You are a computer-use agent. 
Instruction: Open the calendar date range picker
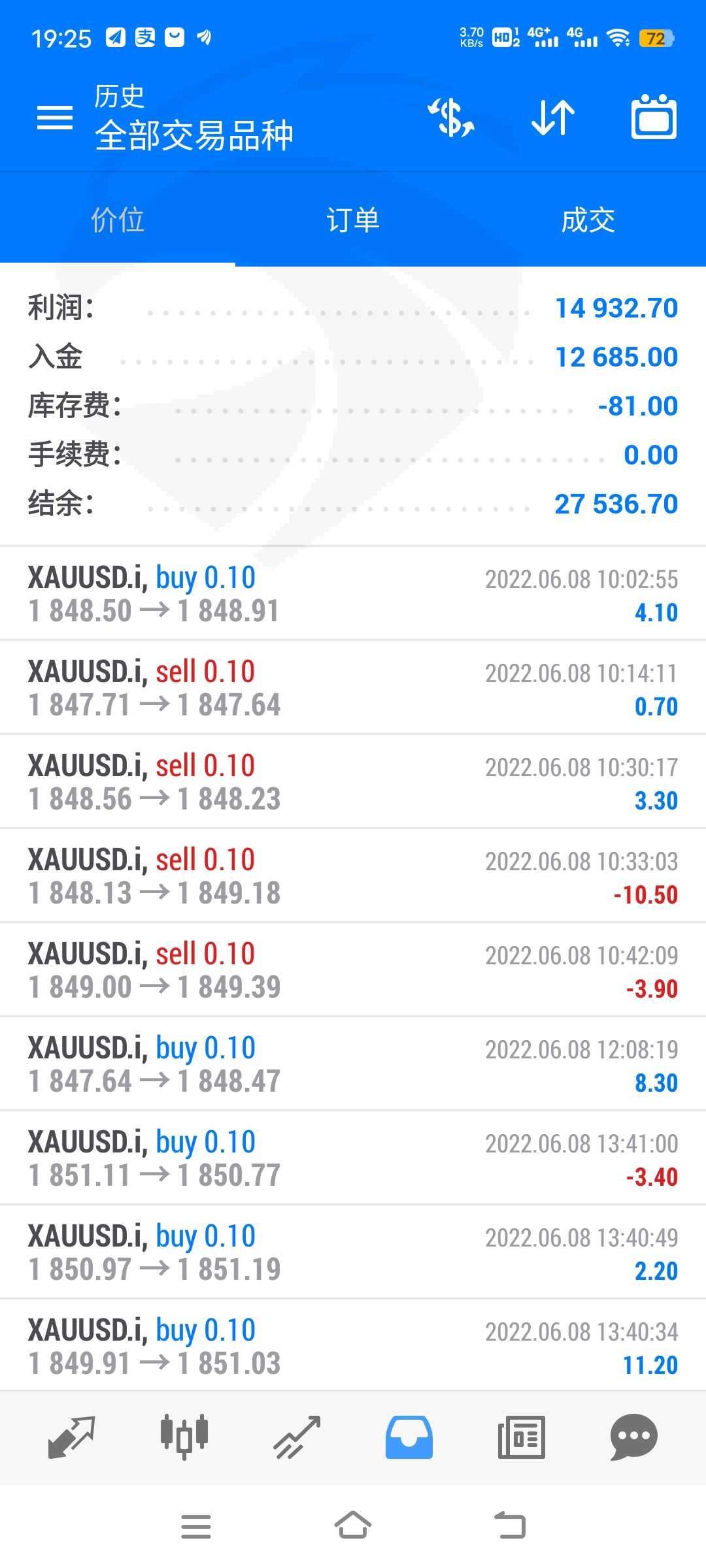click(x=654, y=117)
